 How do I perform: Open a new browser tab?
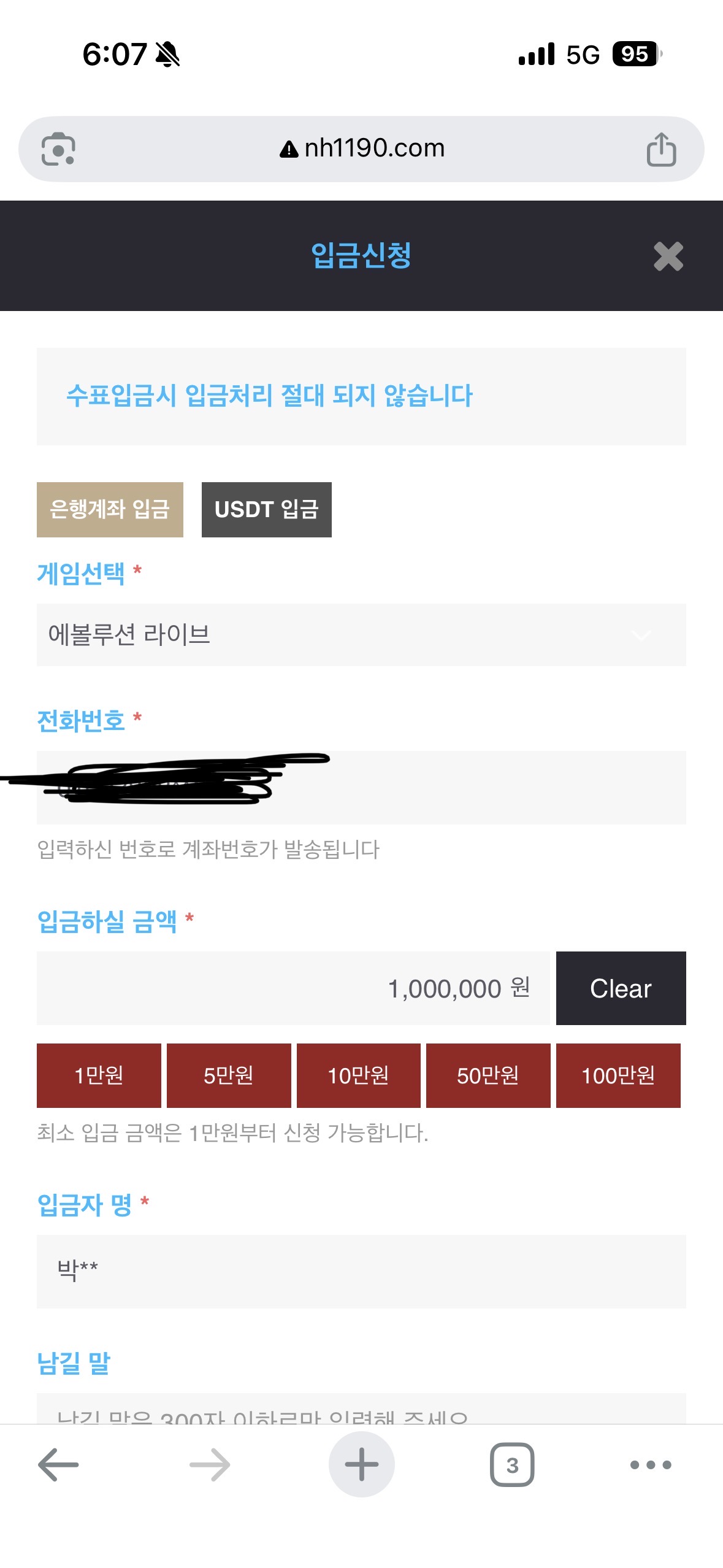(x=361, y=1464)
